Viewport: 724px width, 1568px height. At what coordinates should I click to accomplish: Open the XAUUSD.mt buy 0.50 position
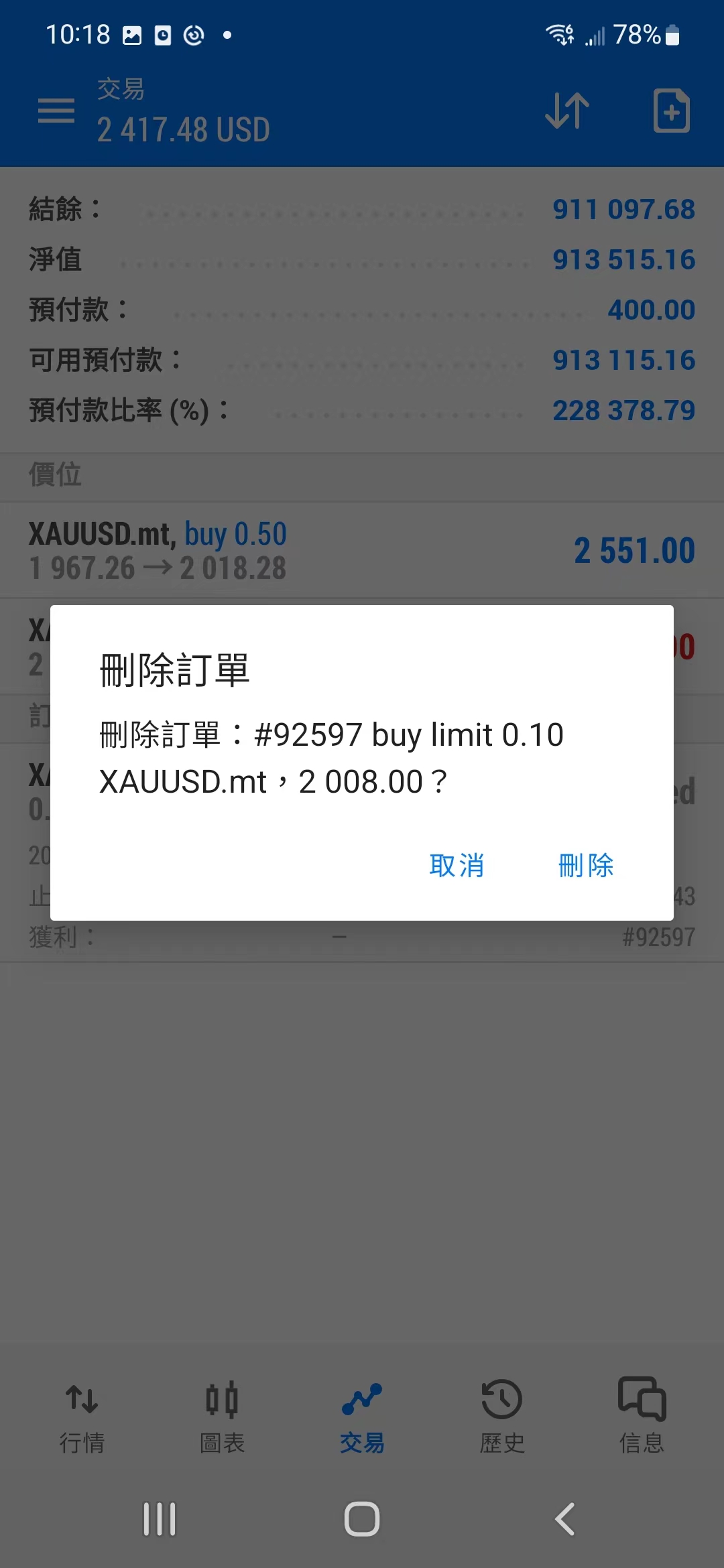[362, 550]
